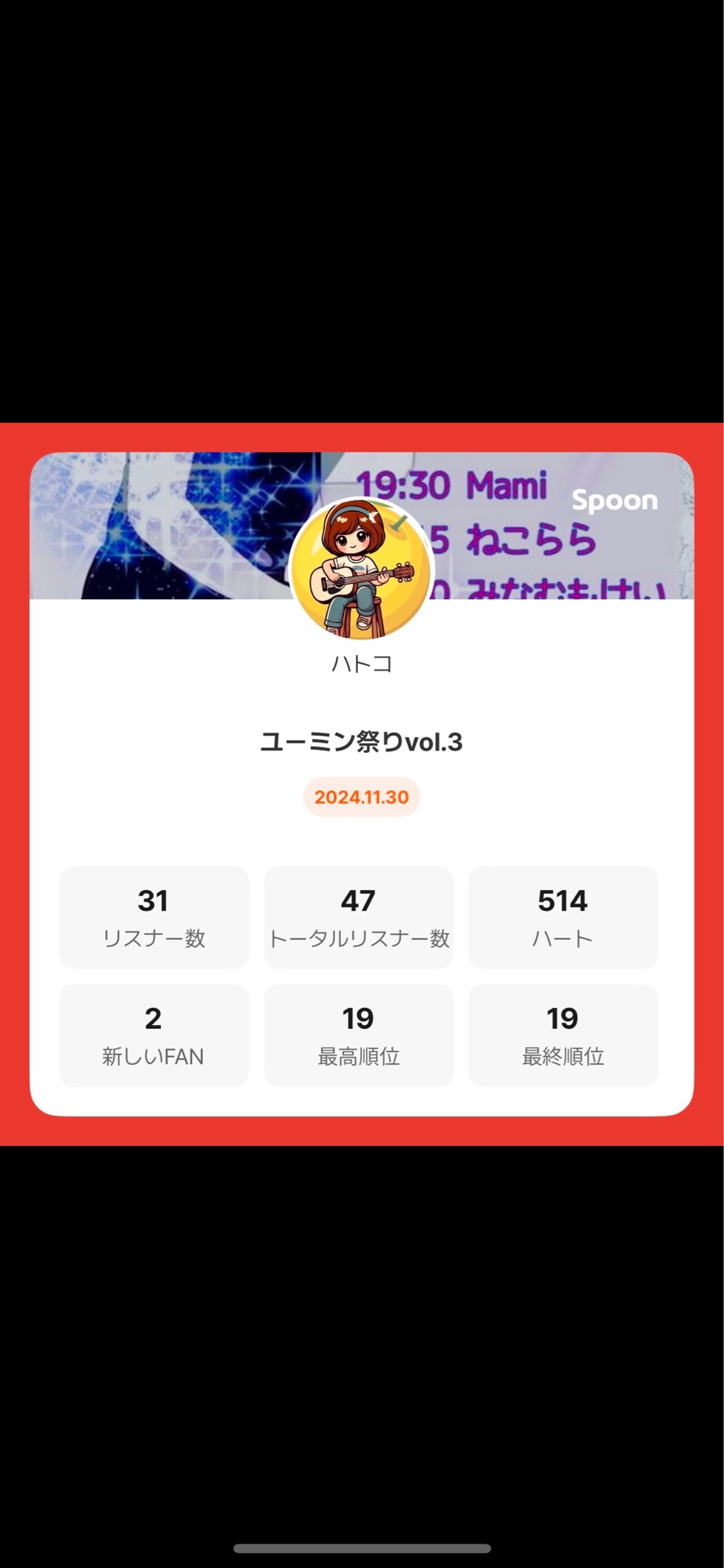Click the リスナー数 stat card
724x1568 pixels.
(154, 917)
